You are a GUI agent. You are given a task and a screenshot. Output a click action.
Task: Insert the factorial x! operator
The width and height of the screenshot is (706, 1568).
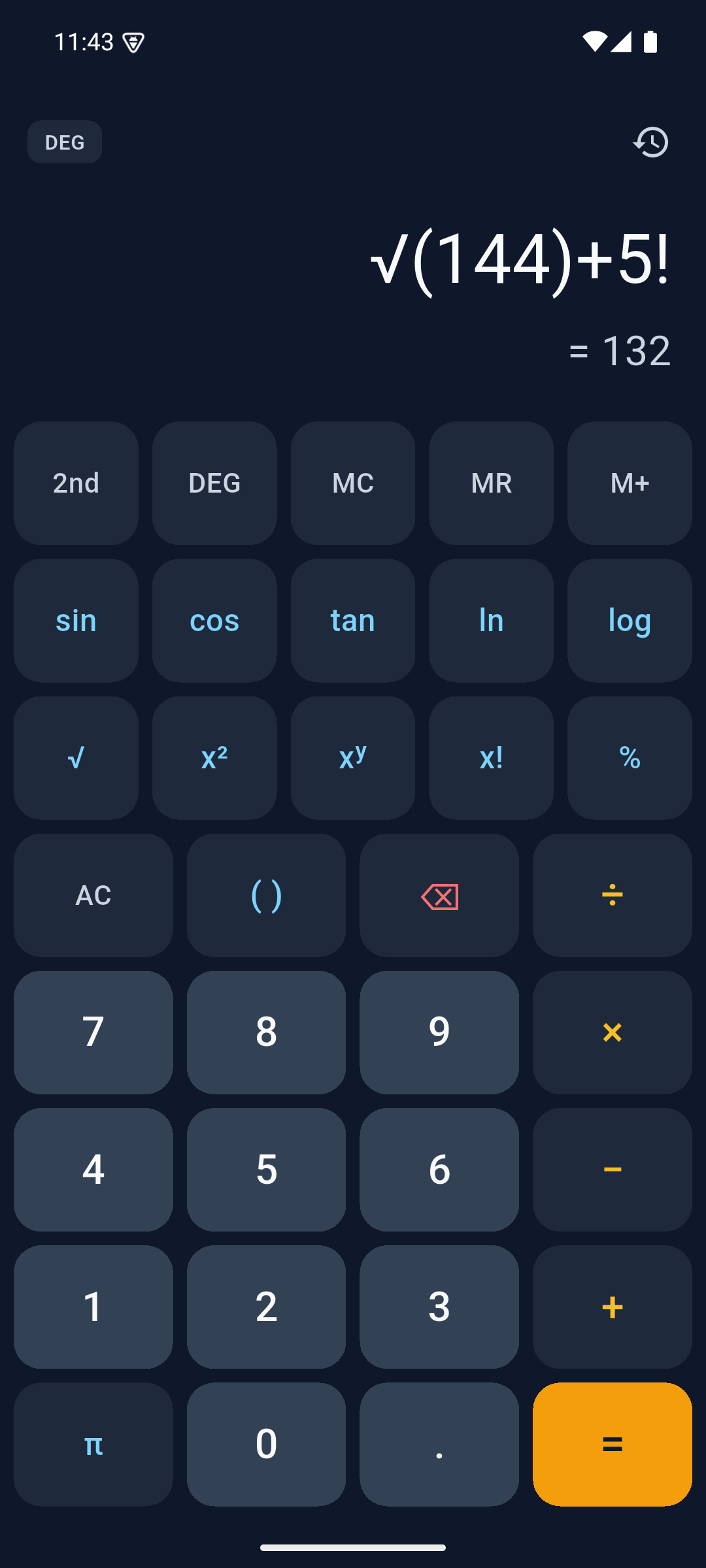tap(492, 758)
